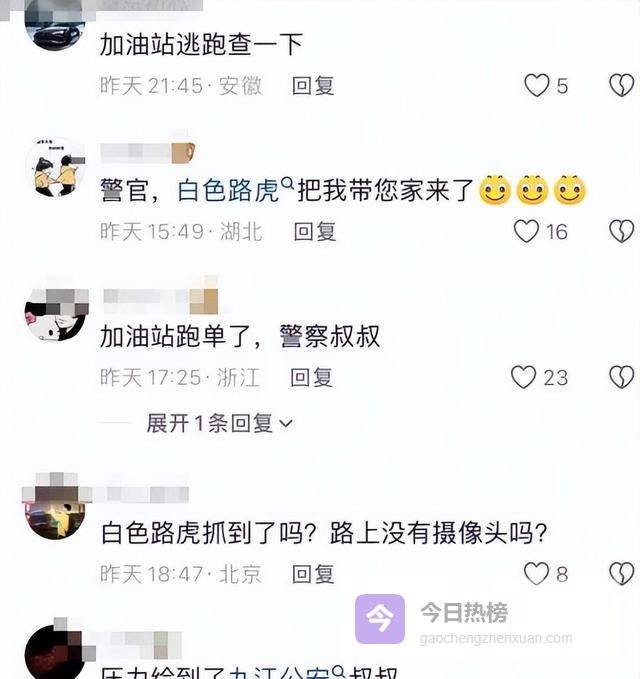
Task: Like the comment 加油站逃跑查一下
Action: (537, 86)
